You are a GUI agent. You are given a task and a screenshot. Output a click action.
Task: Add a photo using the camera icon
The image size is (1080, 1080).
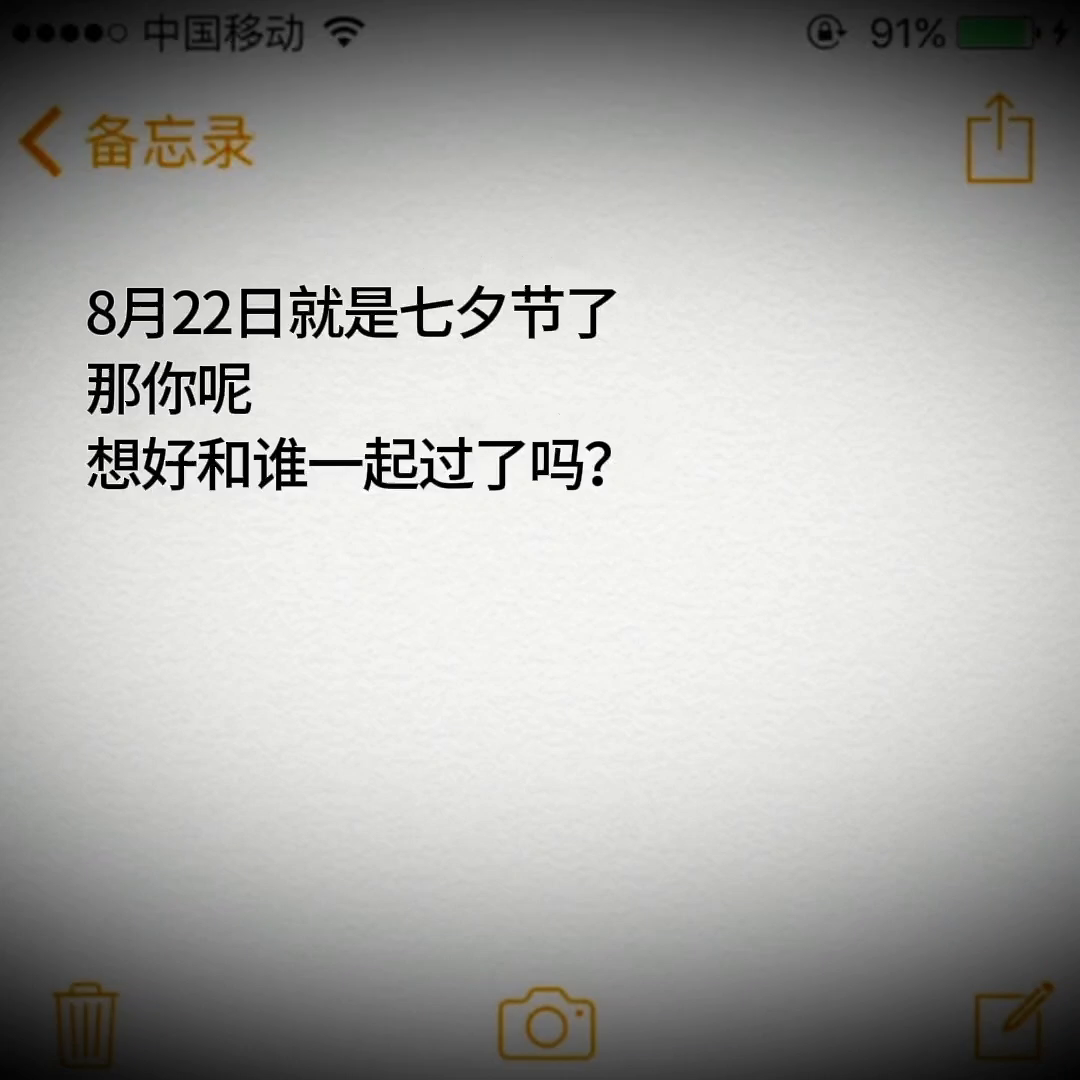point(546,1024)
